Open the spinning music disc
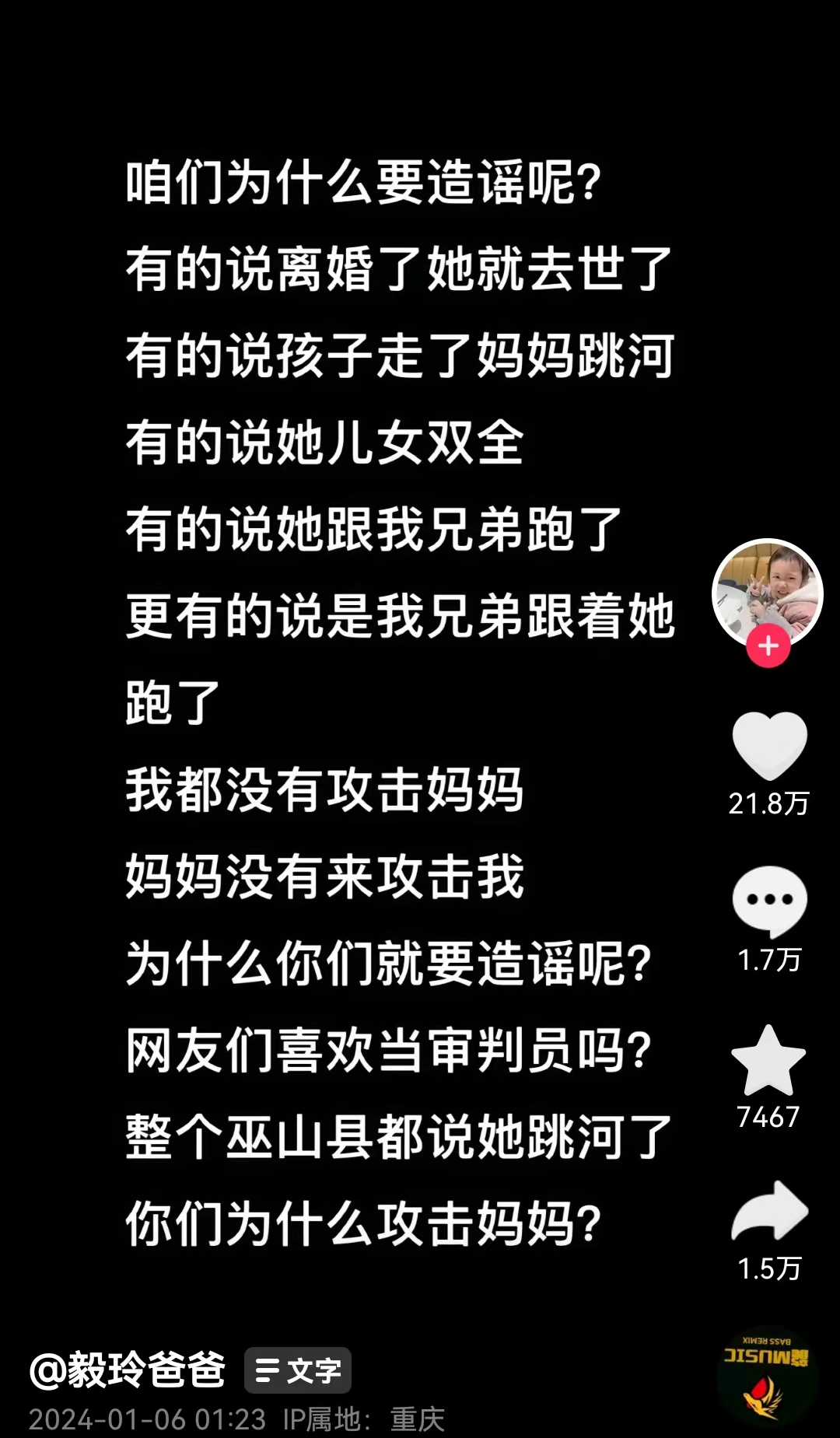840x1438 pixels. (x=767, y=1377)
